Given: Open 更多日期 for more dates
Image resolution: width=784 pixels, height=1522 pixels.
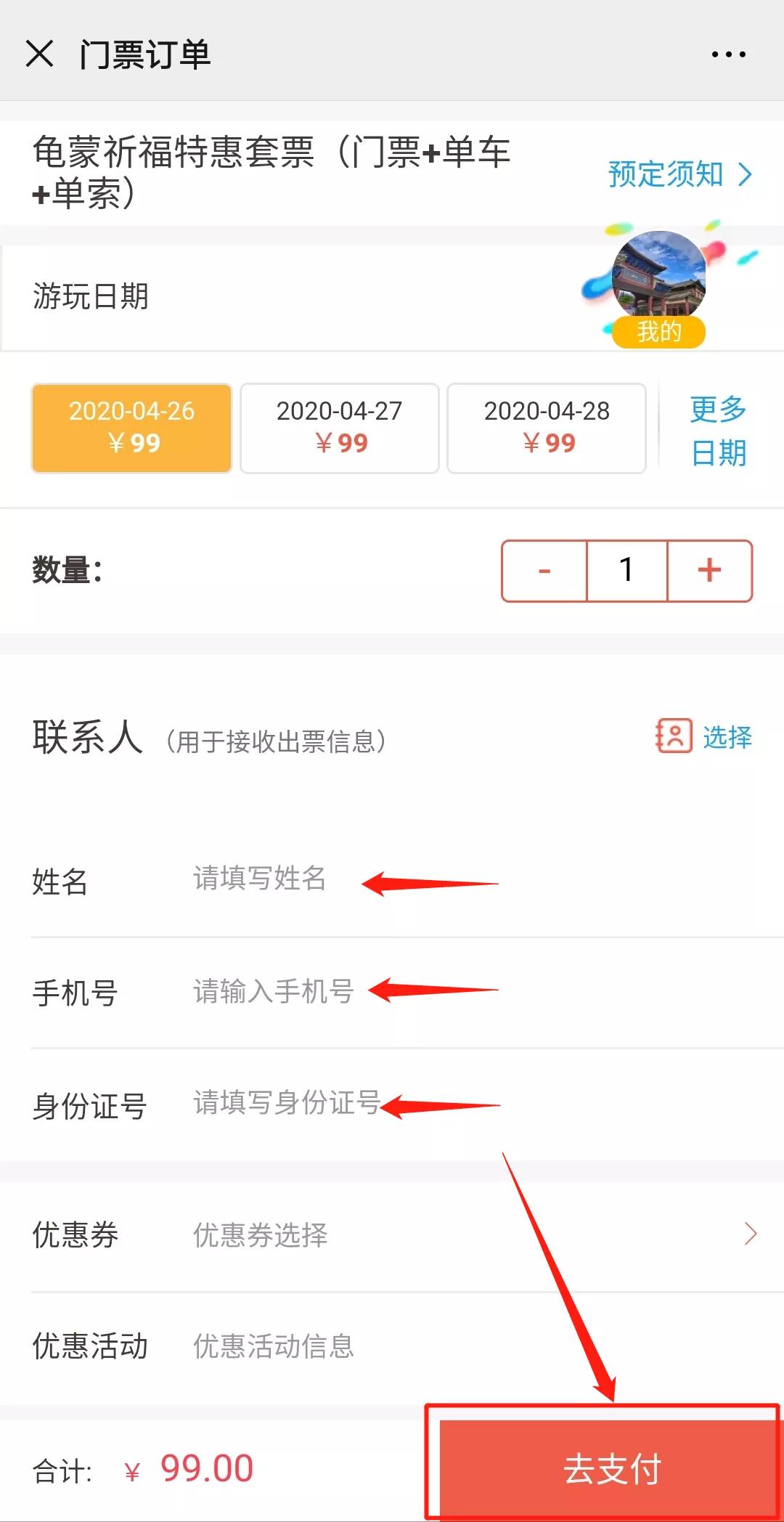Looking at the screenshot, I should pos(718,431).
